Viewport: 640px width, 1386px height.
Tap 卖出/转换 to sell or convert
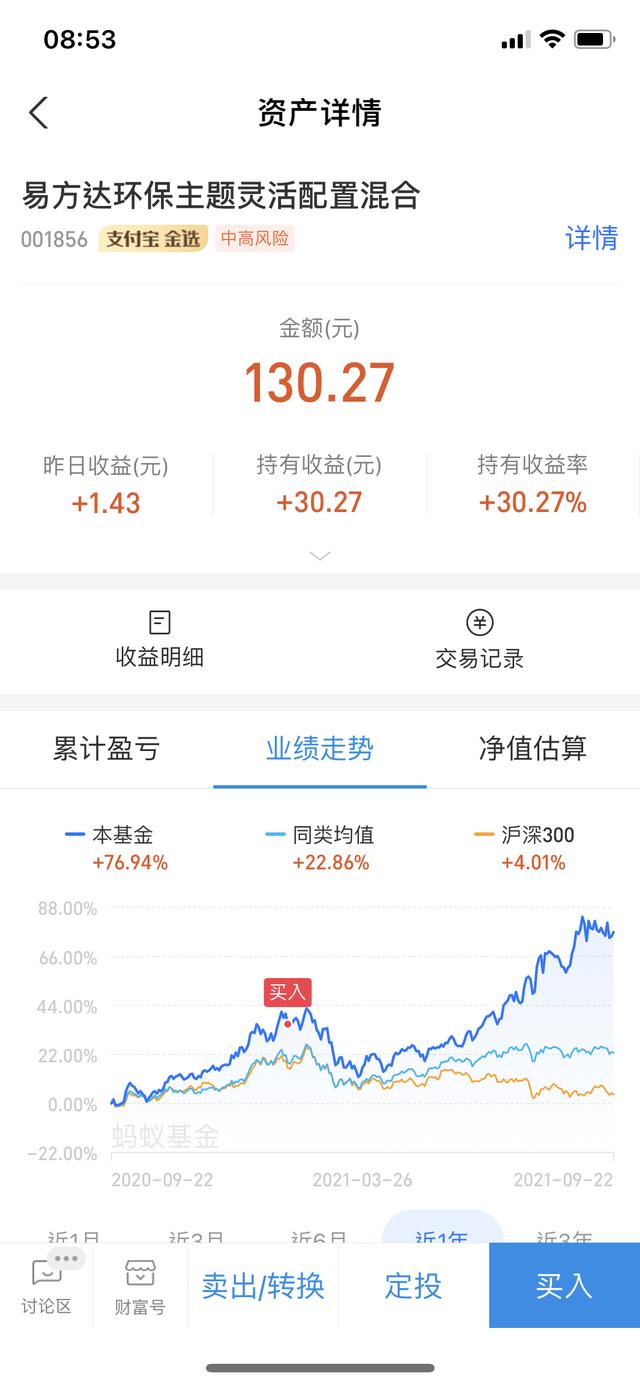pyautogui.click(x=263, y=1286)
